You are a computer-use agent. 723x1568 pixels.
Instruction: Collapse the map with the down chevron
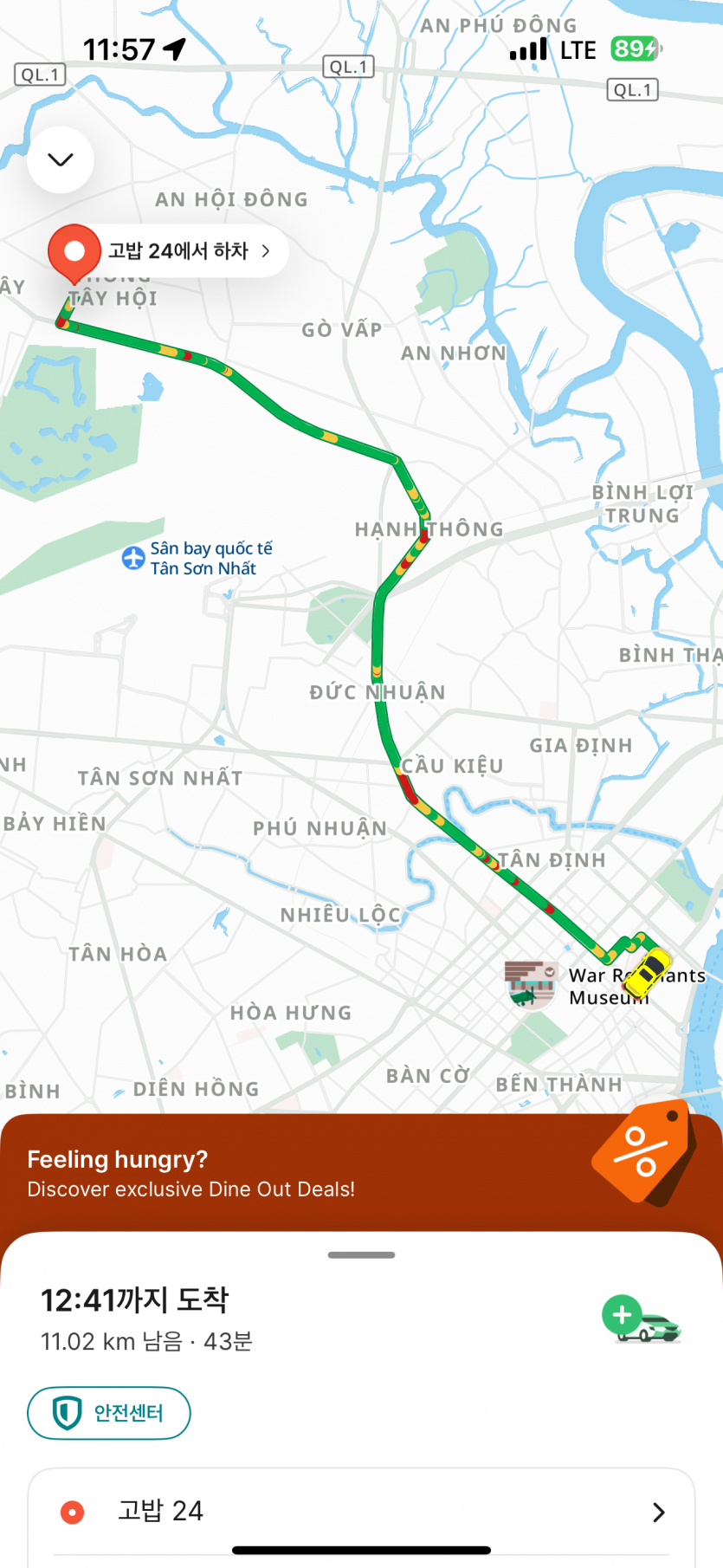(x=61, y=160)
